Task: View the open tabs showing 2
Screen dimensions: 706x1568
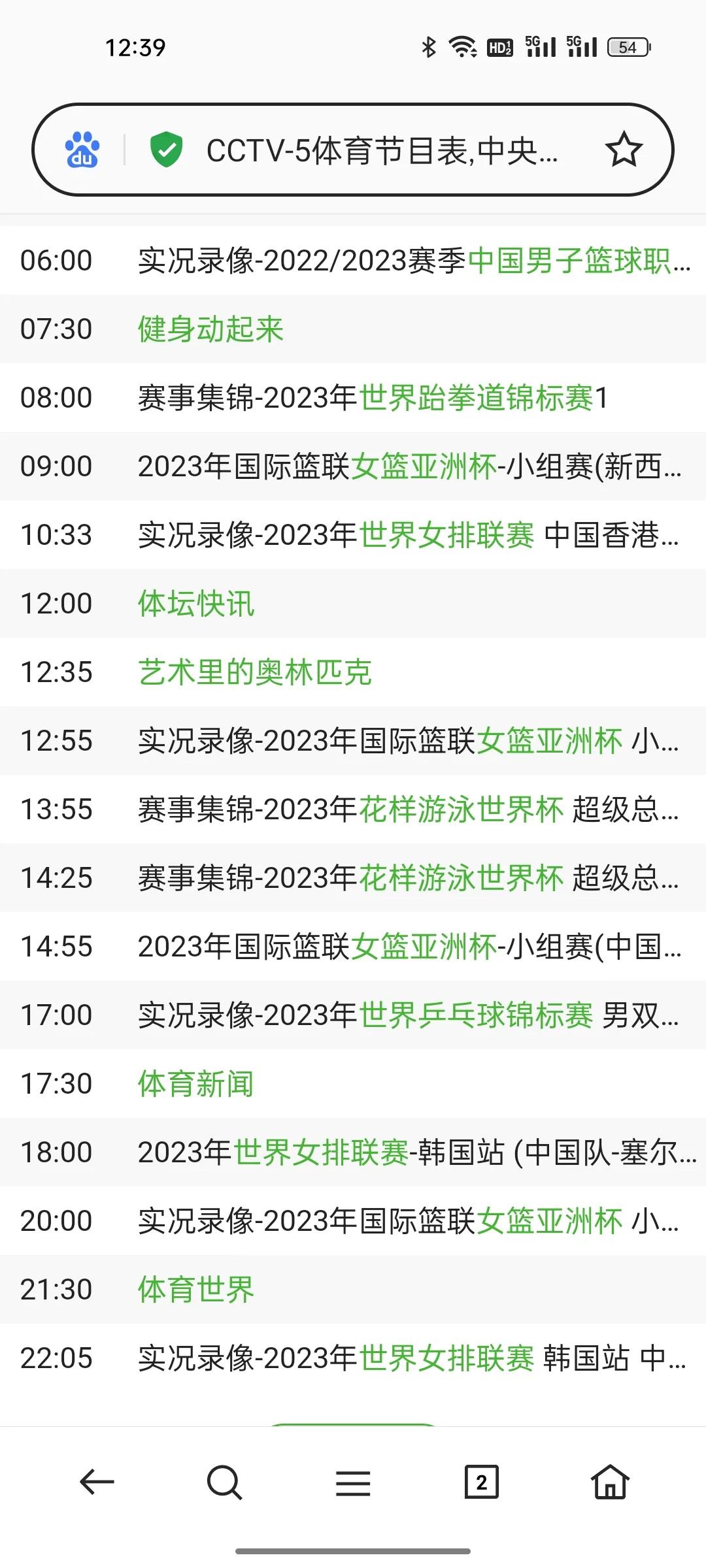Action: 482,1482
